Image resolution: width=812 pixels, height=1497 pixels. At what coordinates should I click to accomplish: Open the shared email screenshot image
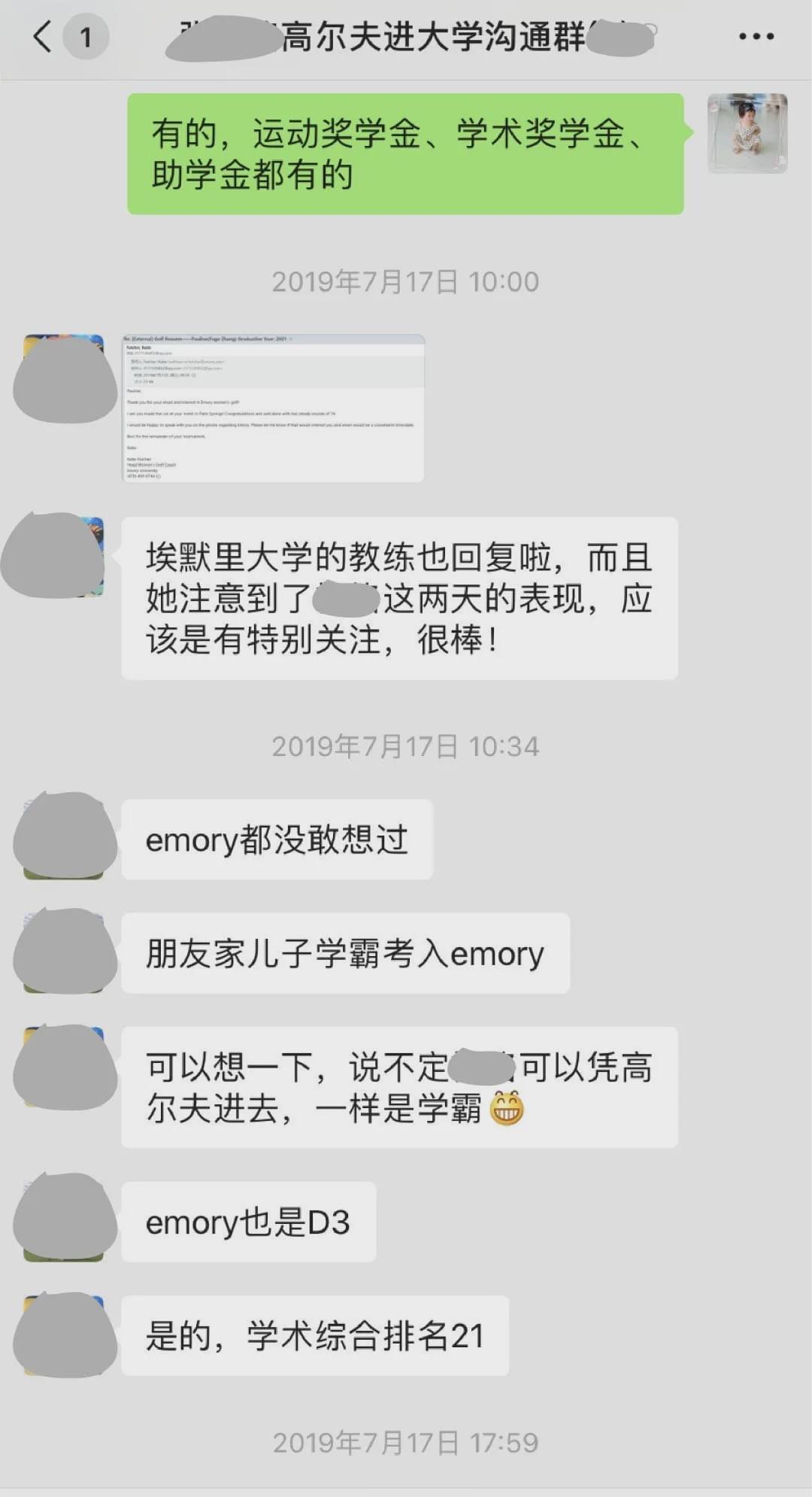(x=274, y=408)
